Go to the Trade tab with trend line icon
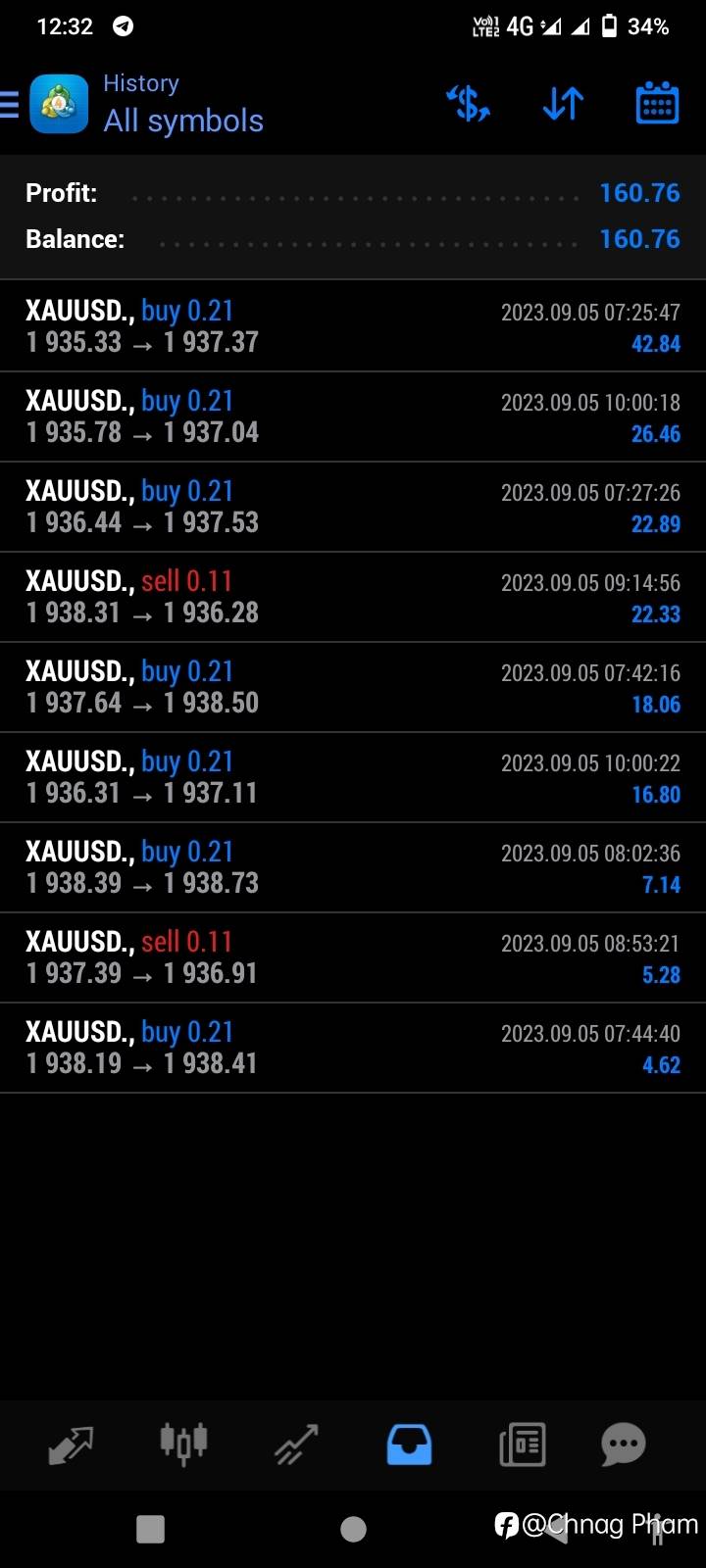706x1568 pixels. [x=296, y=1445]
